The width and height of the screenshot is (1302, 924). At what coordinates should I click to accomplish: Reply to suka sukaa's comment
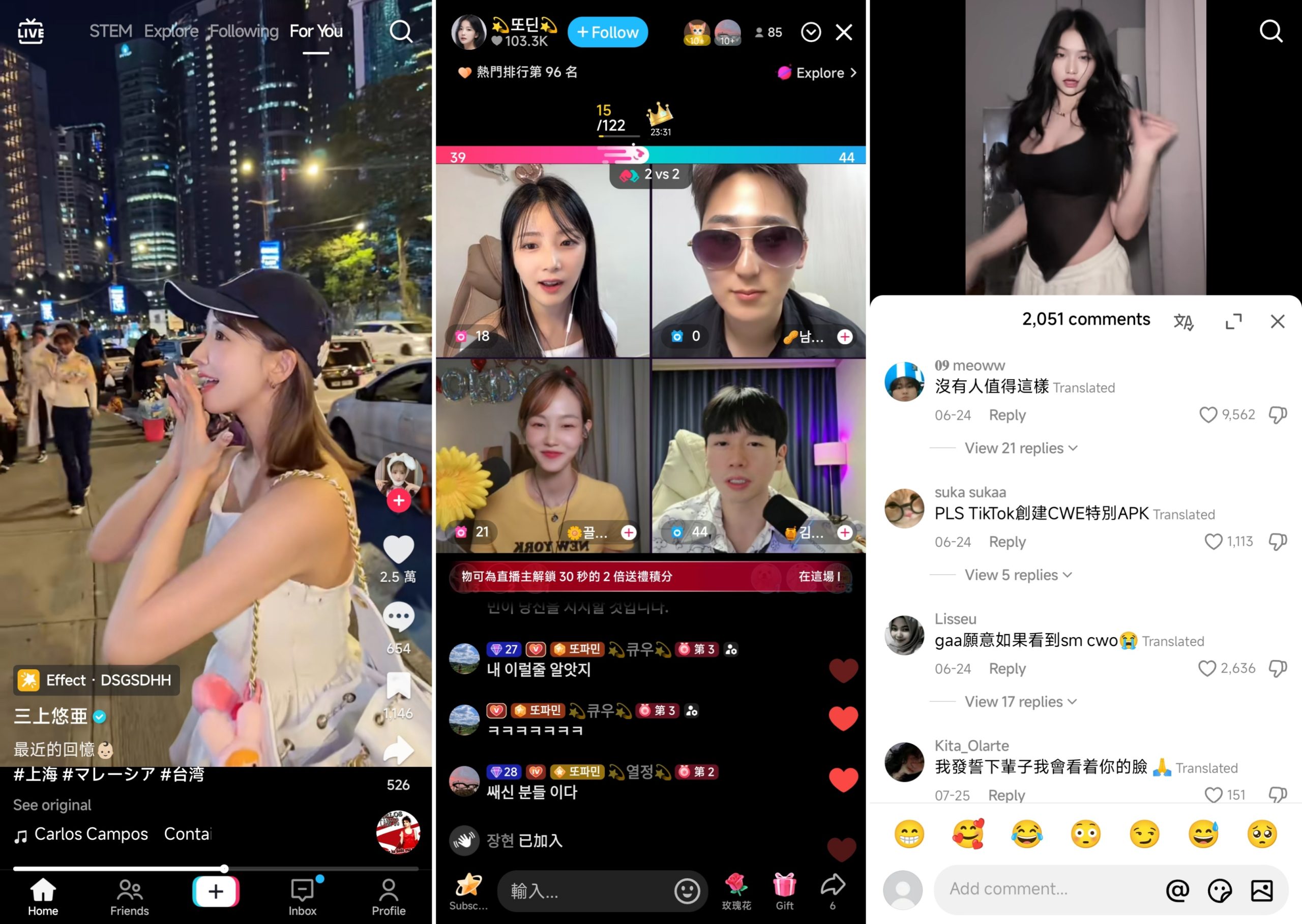[x=1007, y=542]
